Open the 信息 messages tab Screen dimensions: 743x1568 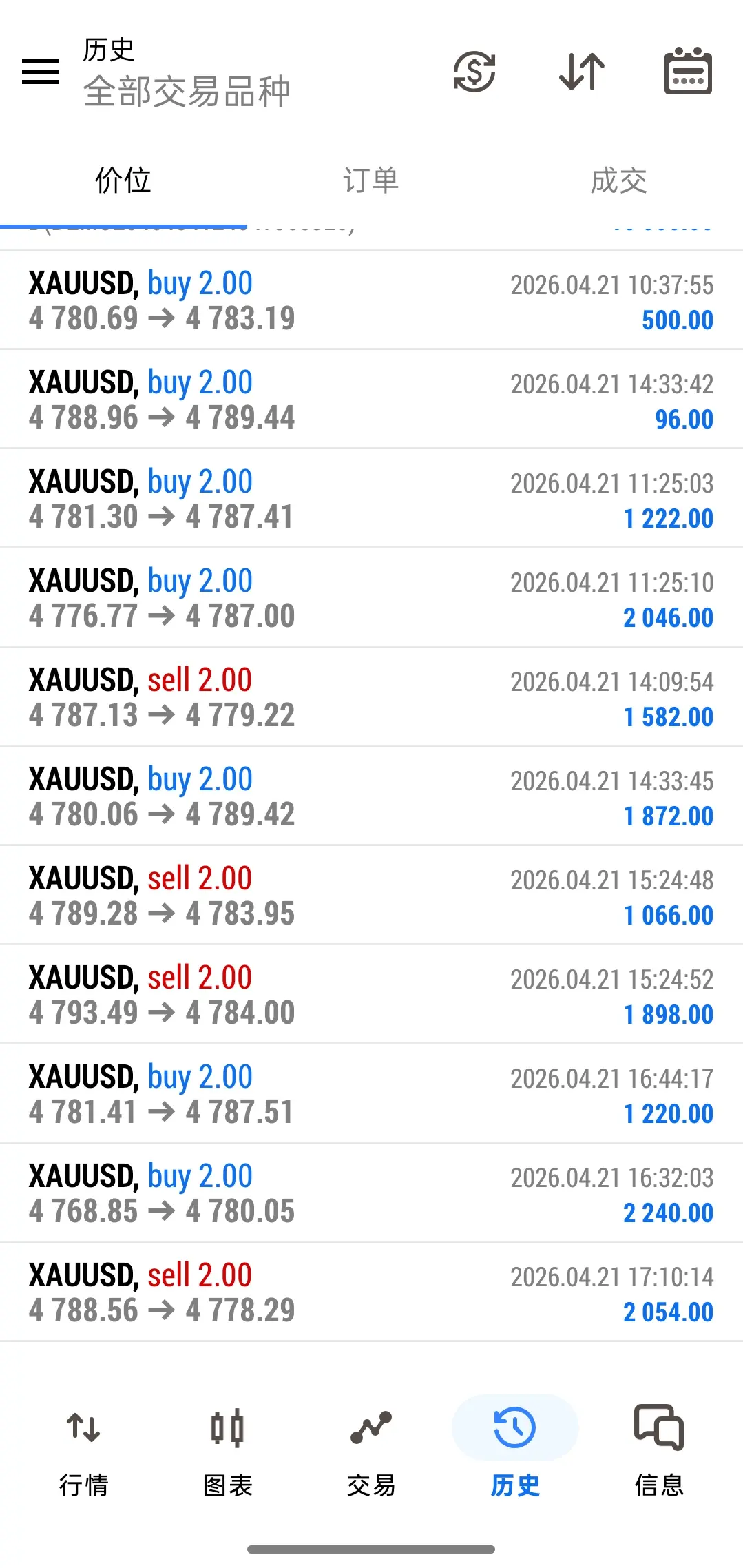[x=659, y=1445]
